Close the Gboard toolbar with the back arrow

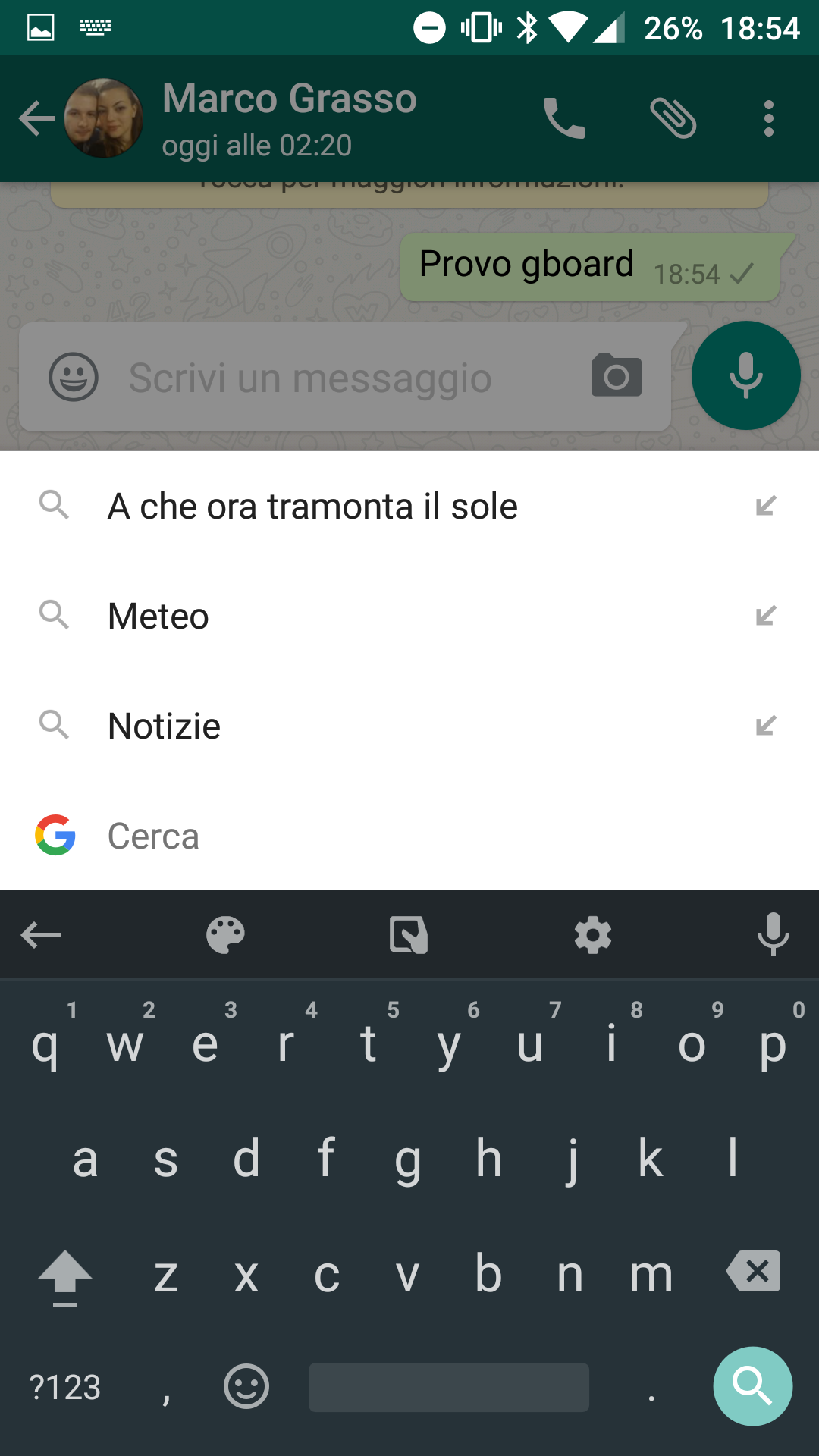click(x=41, y=935)
